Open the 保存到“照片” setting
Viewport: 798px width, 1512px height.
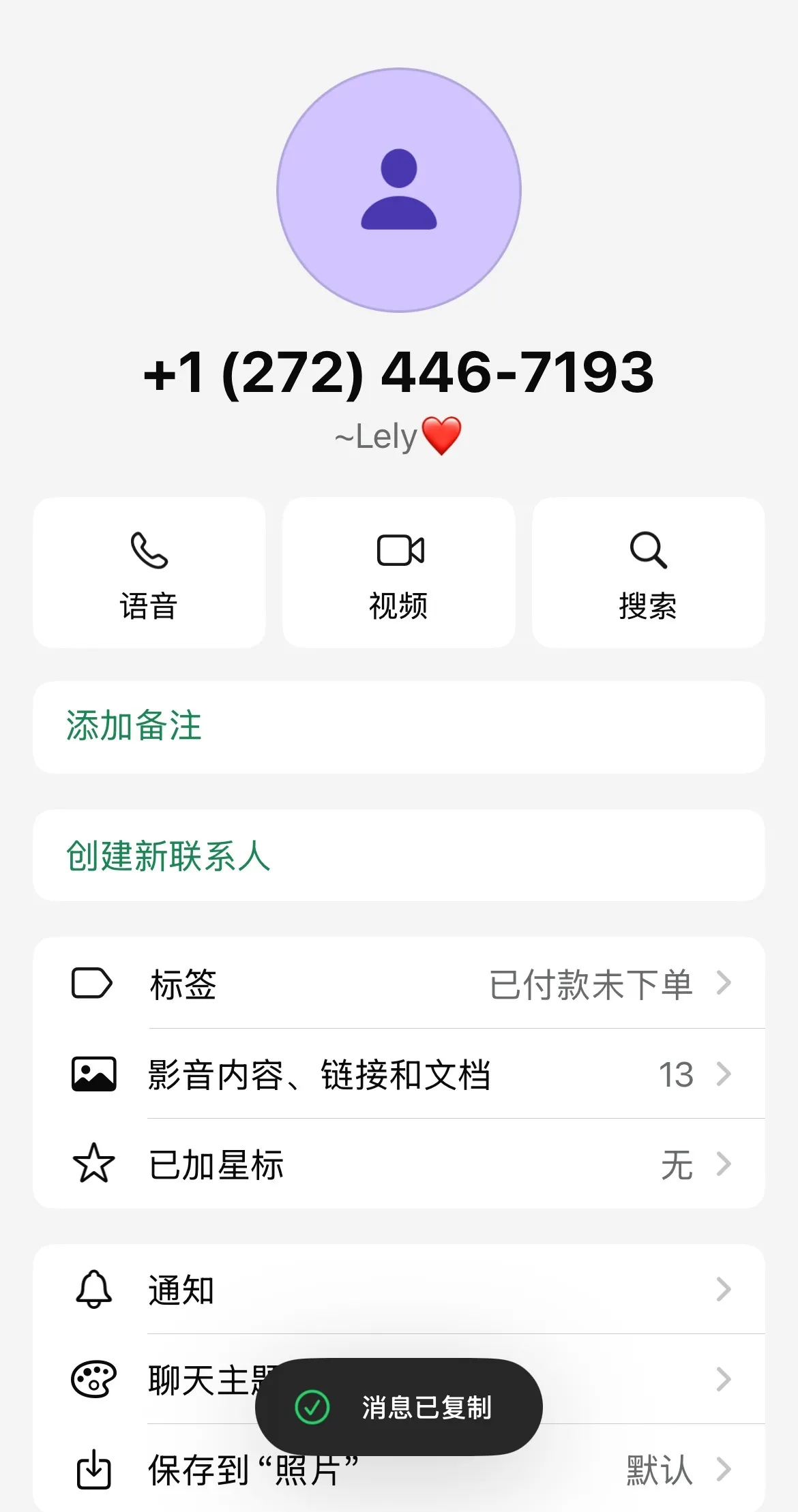click(614, 1471)
